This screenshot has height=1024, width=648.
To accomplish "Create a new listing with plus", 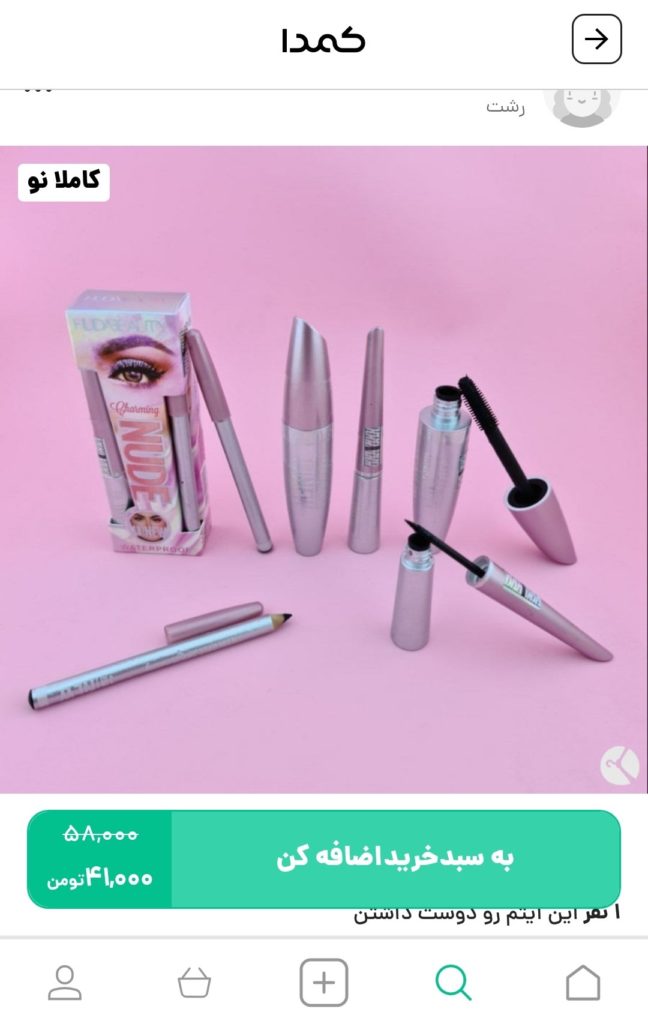I will pos(324,983).
